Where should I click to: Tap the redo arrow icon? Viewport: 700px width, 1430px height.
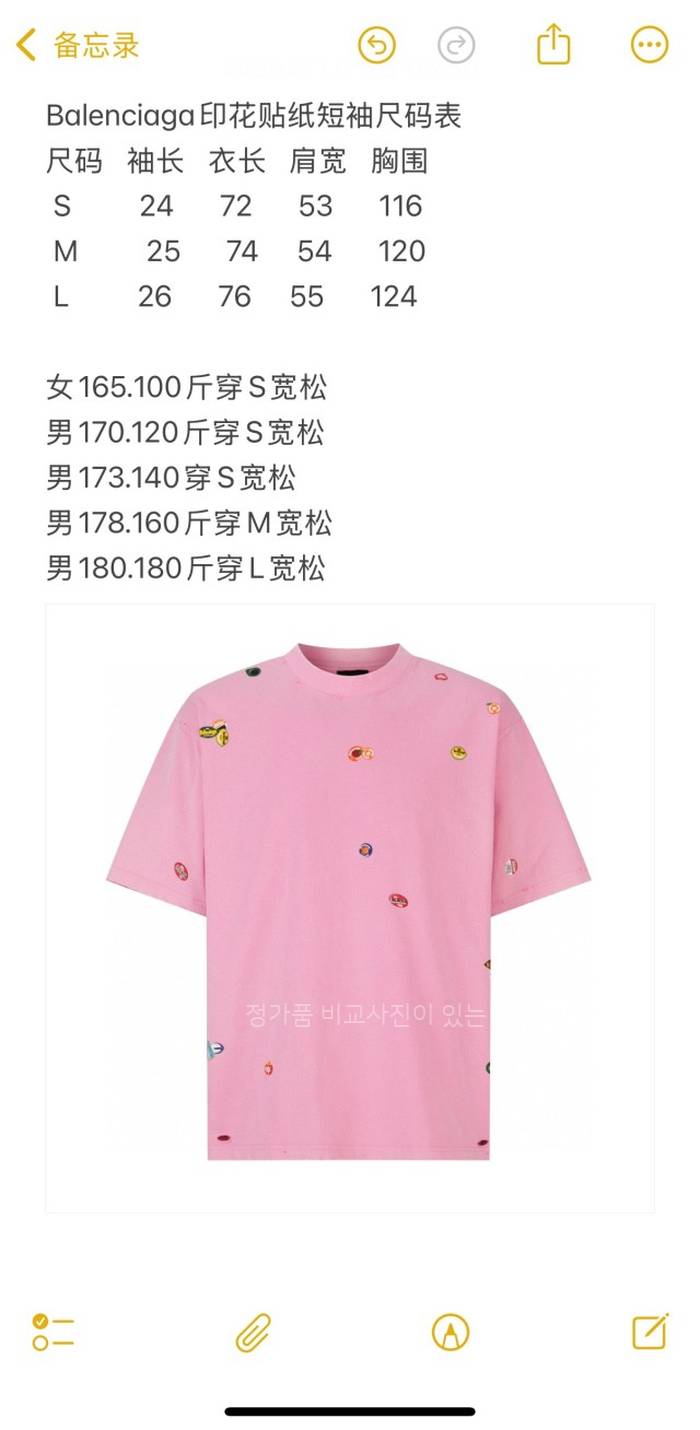456,45
